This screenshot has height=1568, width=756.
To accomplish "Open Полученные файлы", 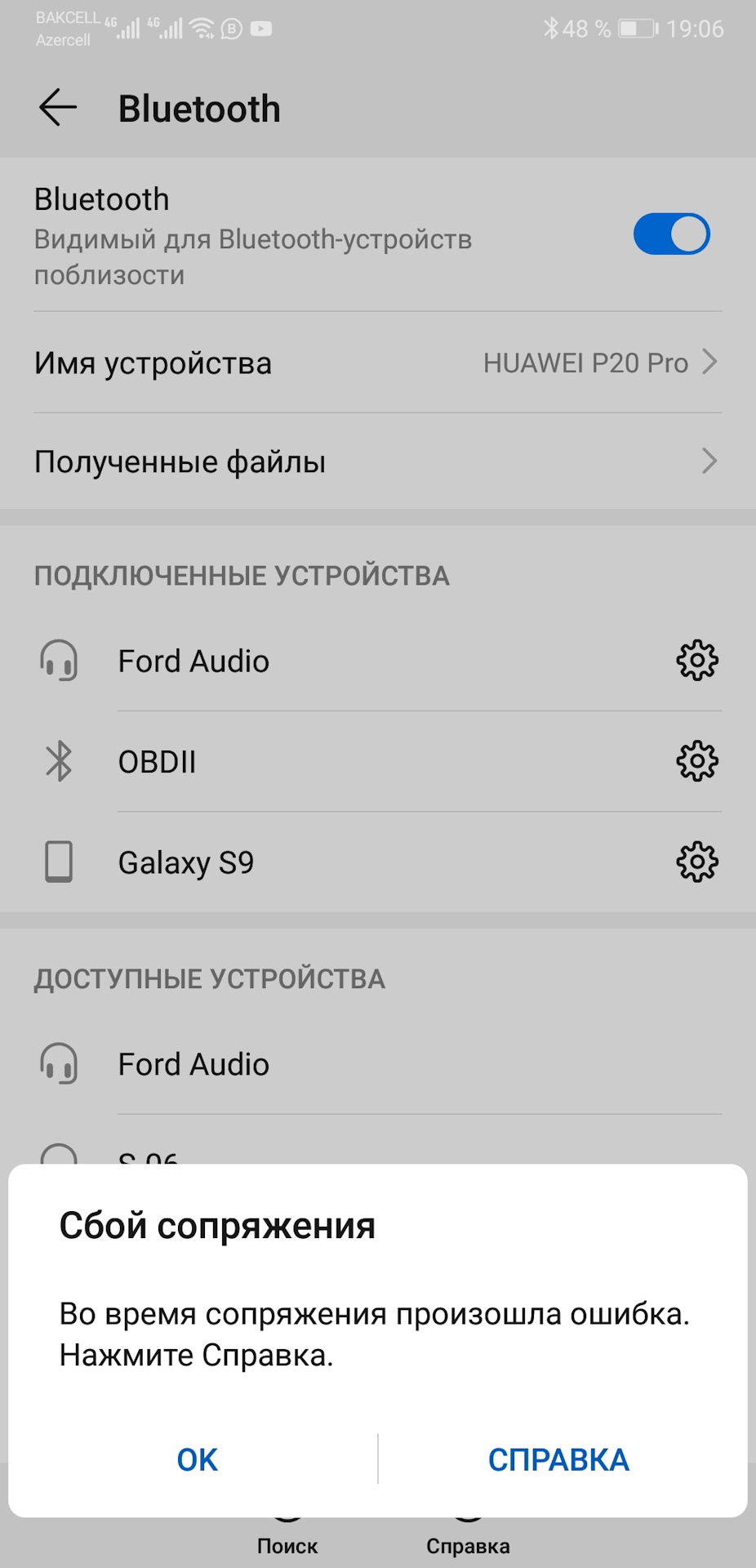I will click(x=377, y=461).
